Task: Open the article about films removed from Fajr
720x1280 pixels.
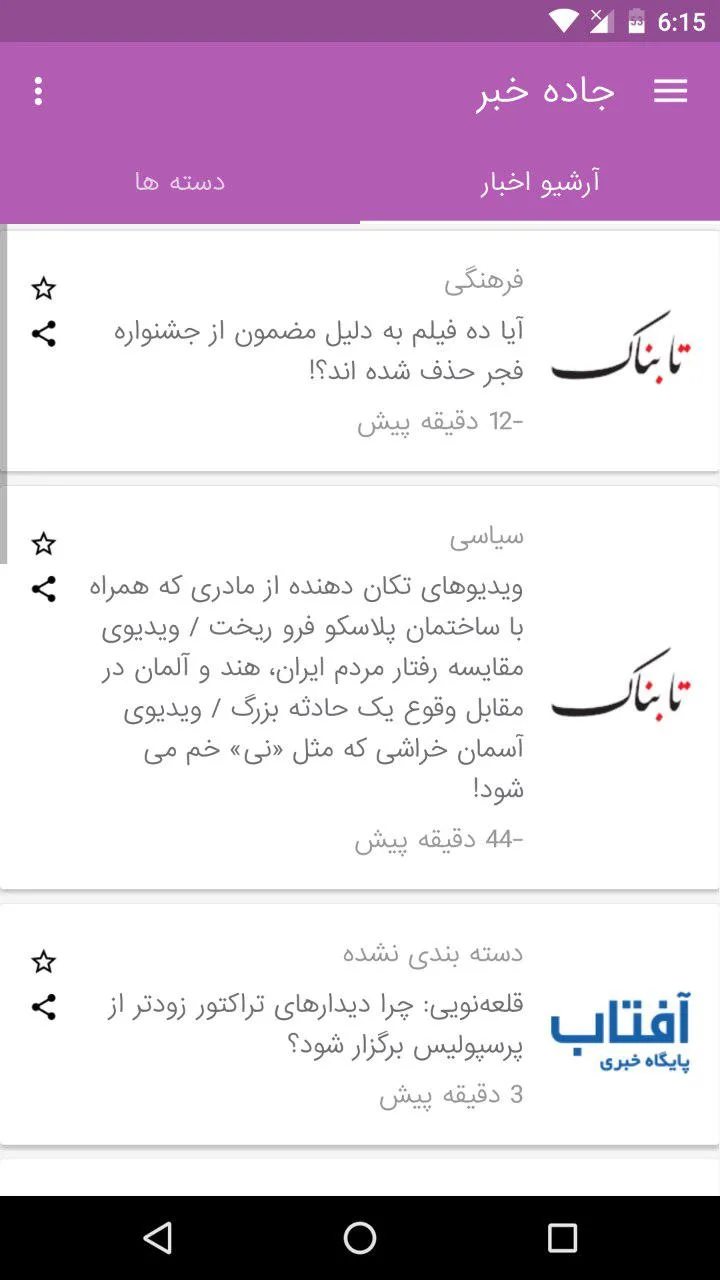Action: pos(360,351)
